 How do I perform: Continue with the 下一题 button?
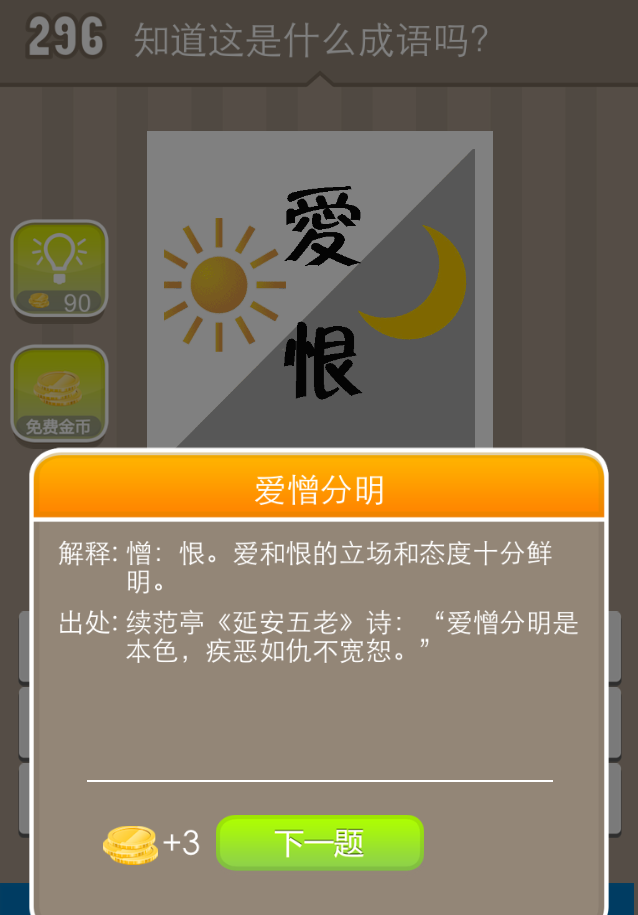[x=320, y=843]
